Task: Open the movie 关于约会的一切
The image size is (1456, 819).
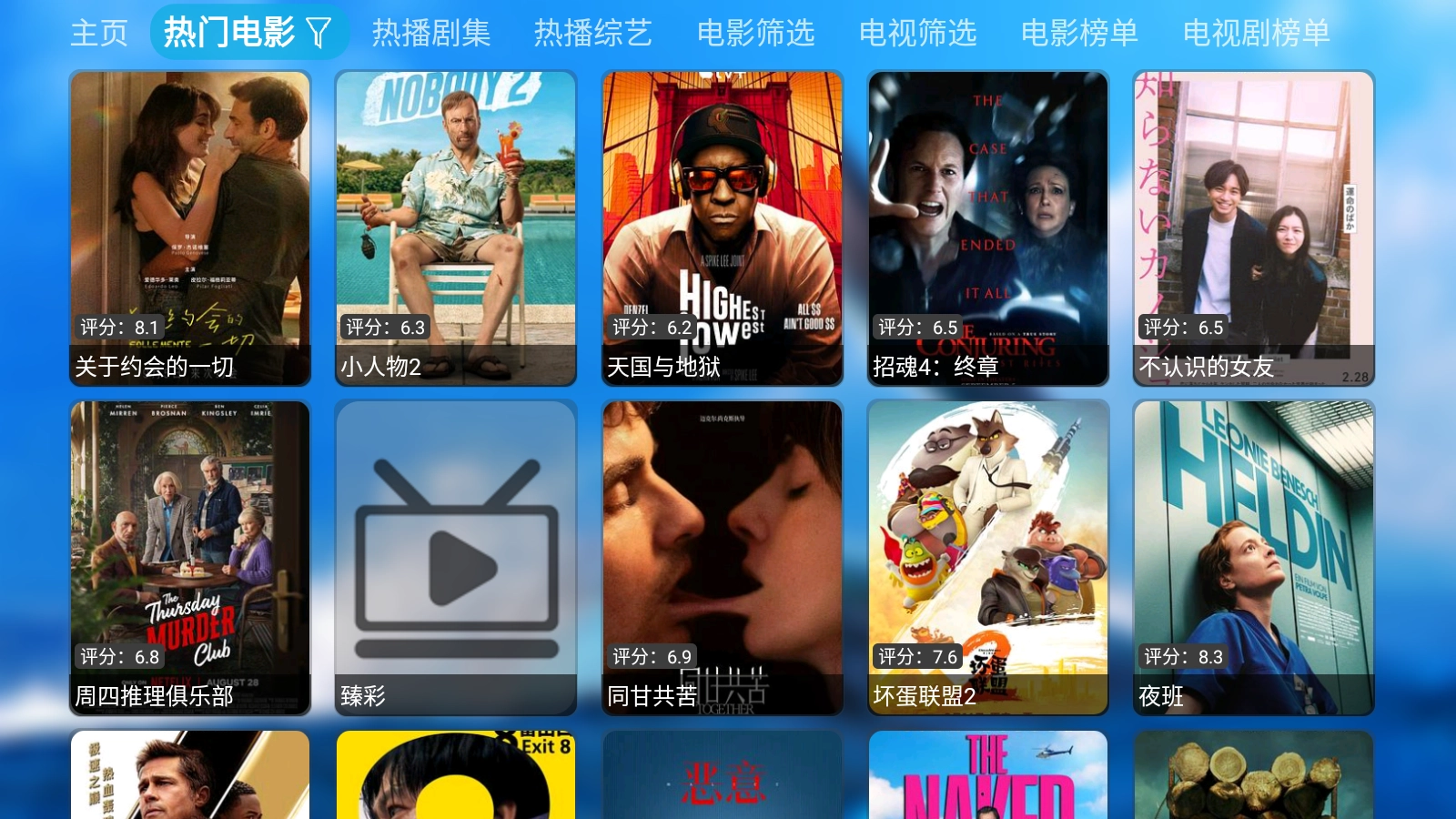Action: click(190, 227)
